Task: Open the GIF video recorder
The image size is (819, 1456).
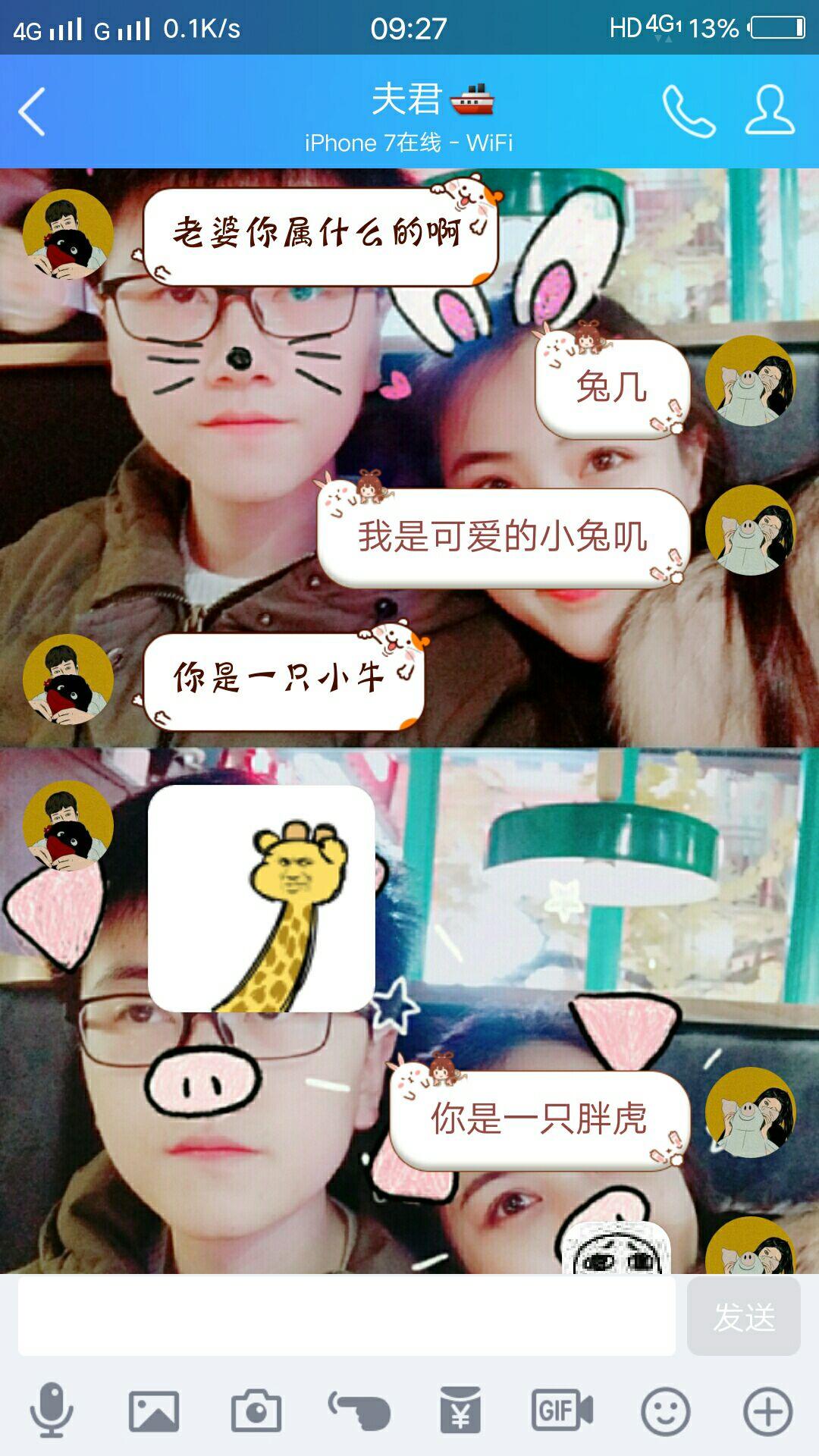Action: click(562, 1410)
